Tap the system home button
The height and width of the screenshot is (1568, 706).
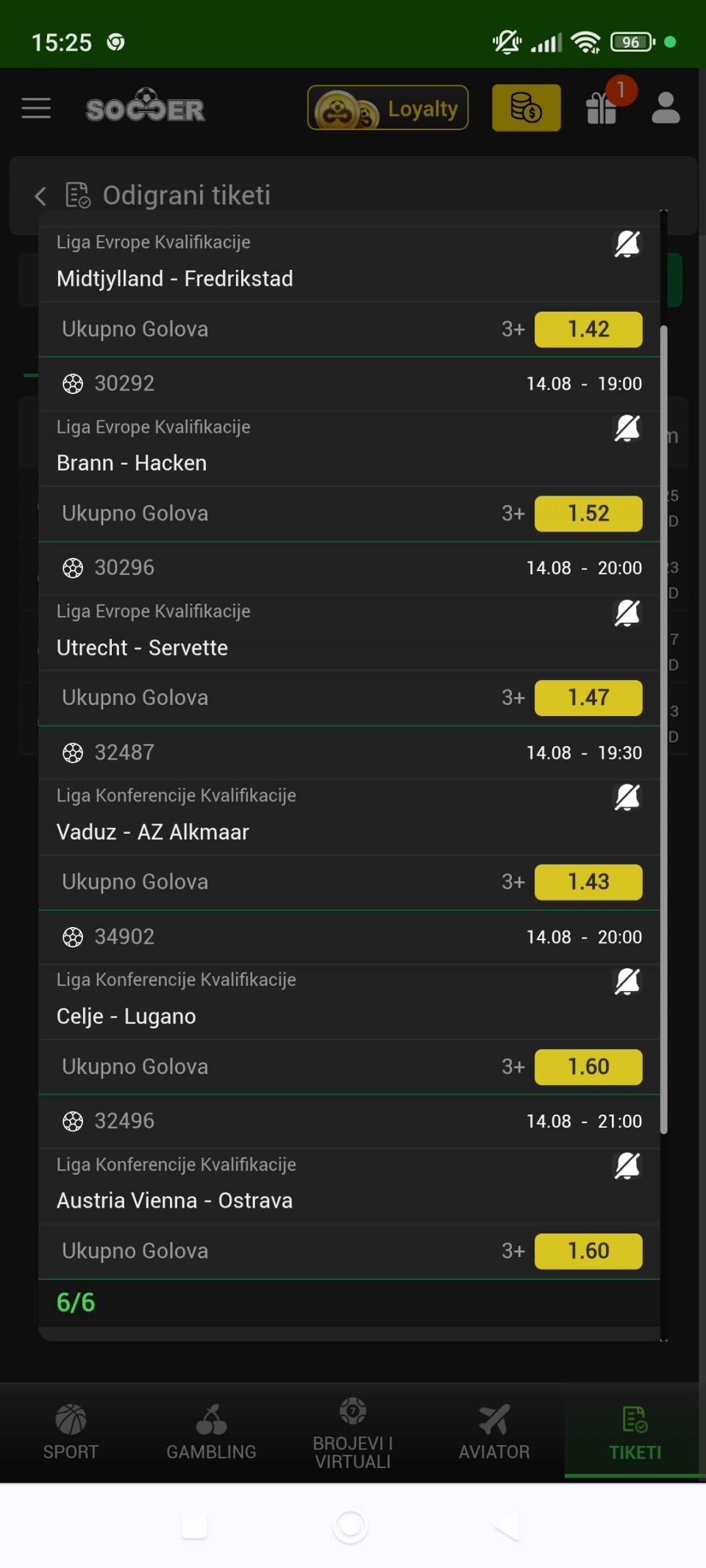[x=351, y=1527]
